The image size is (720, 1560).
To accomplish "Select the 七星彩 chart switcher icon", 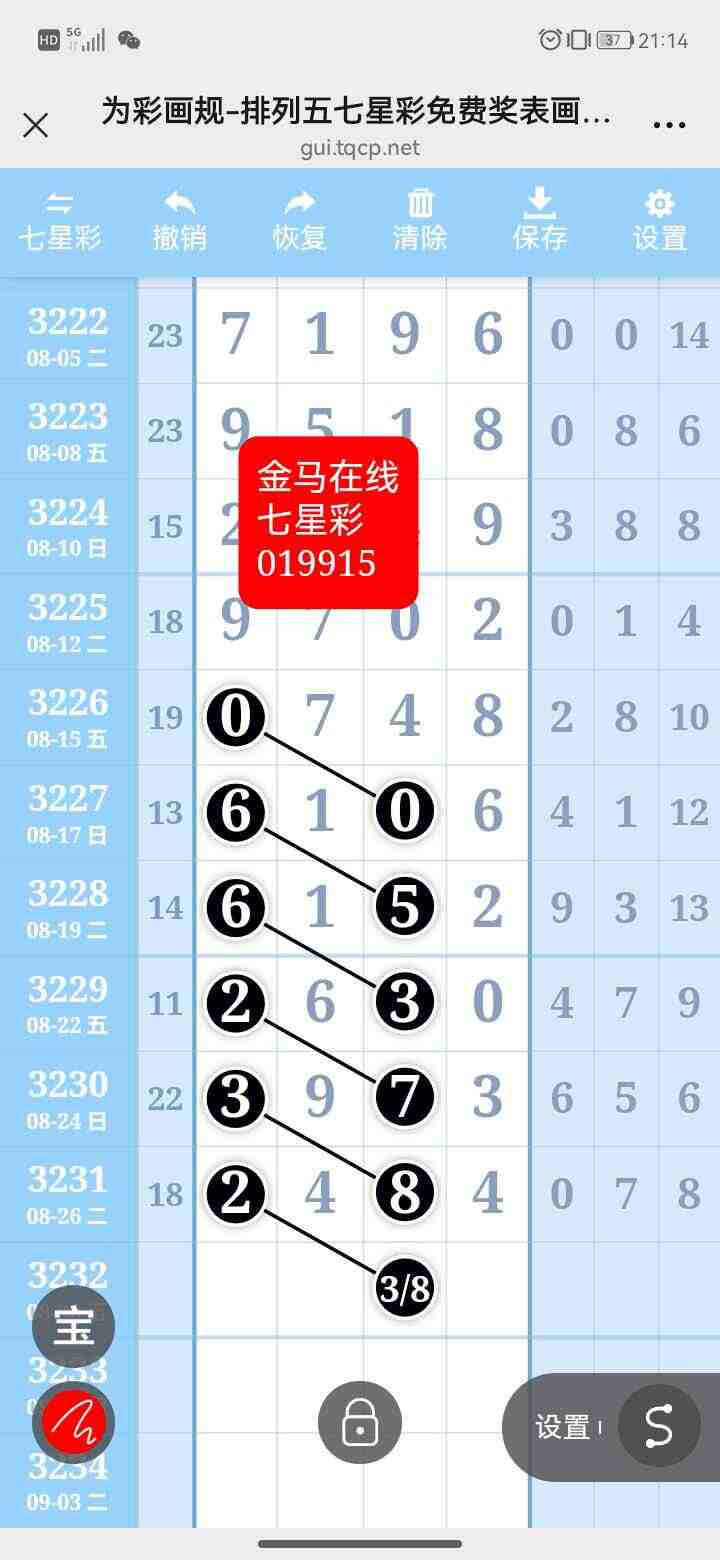I will coord(60,220).
